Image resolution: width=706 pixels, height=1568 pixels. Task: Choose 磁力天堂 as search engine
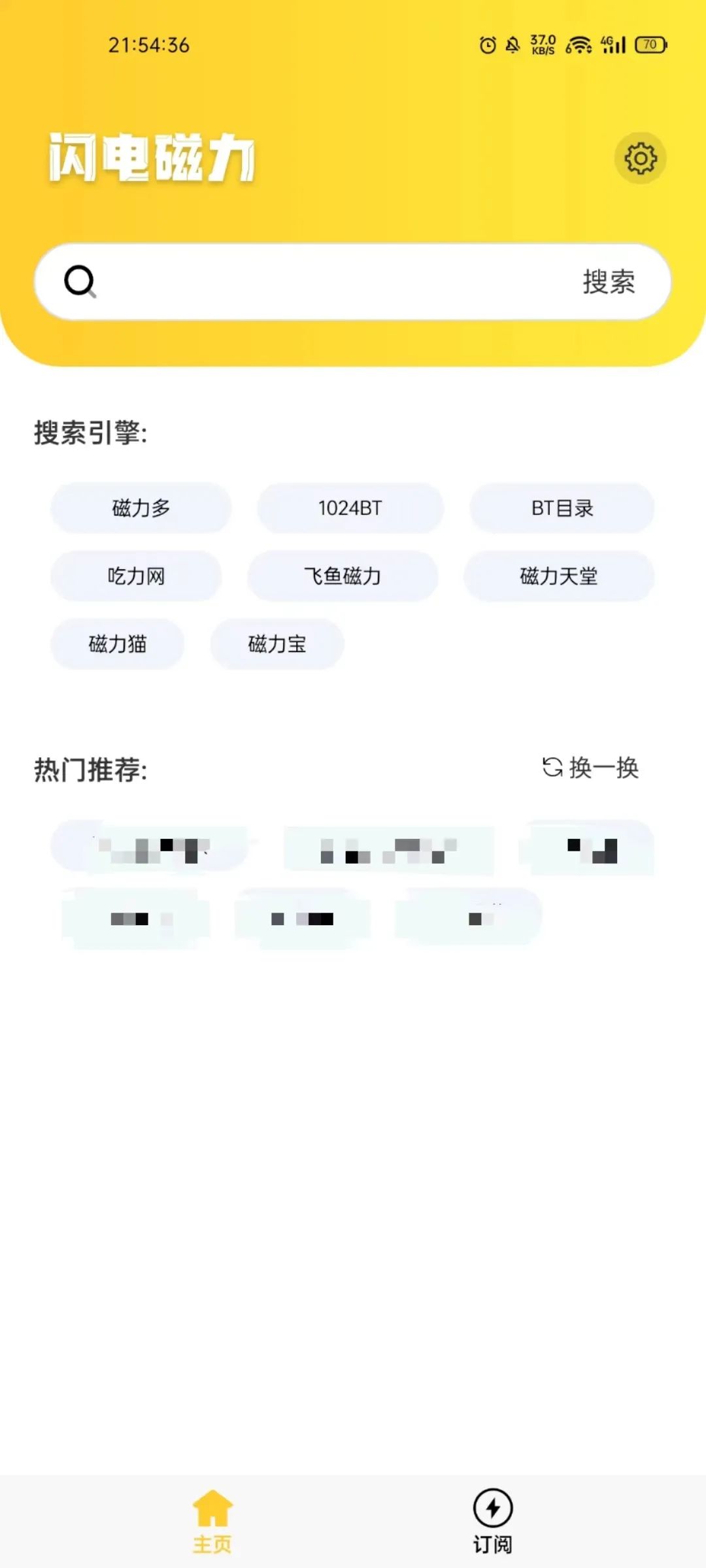(x=559, y=576)
